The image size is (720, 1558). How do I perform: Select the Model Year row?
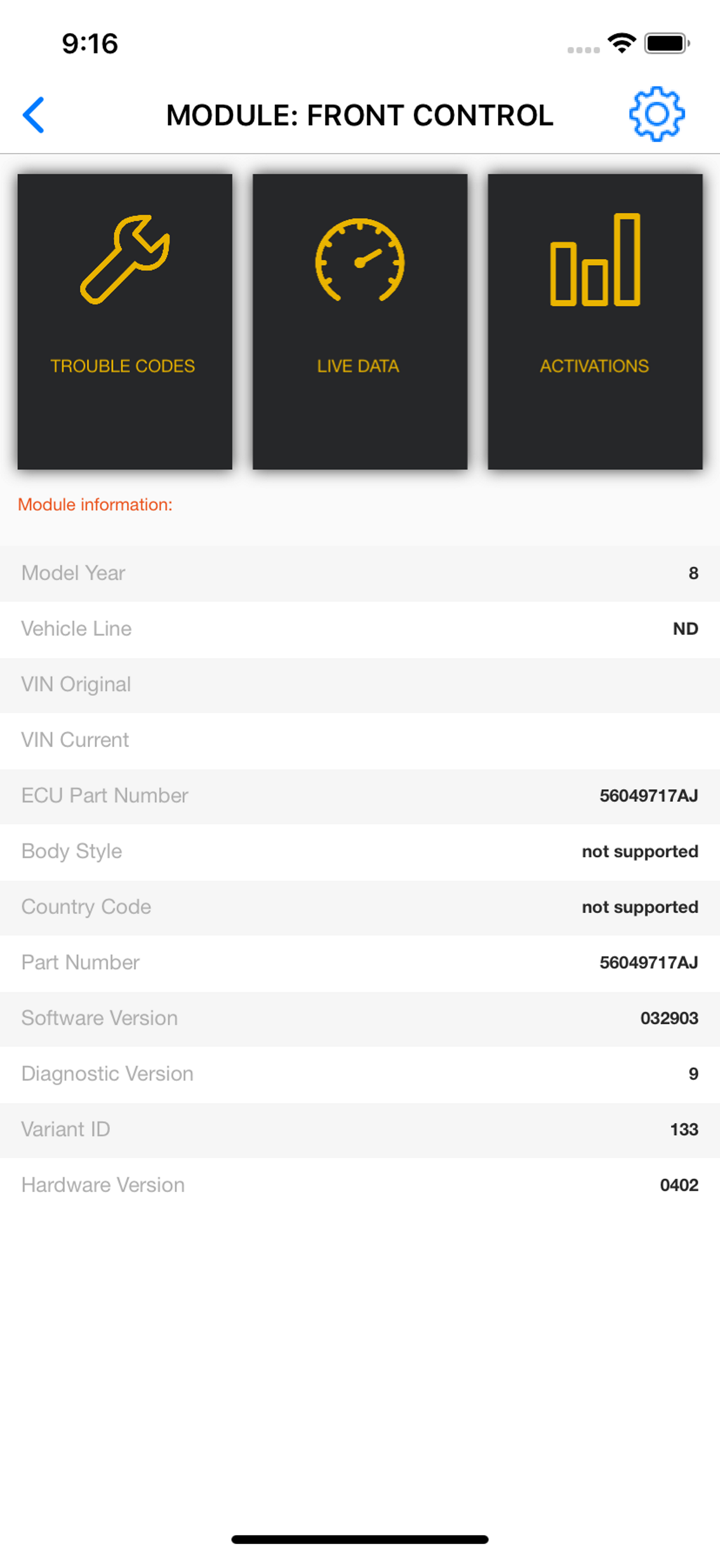point(360,573)
